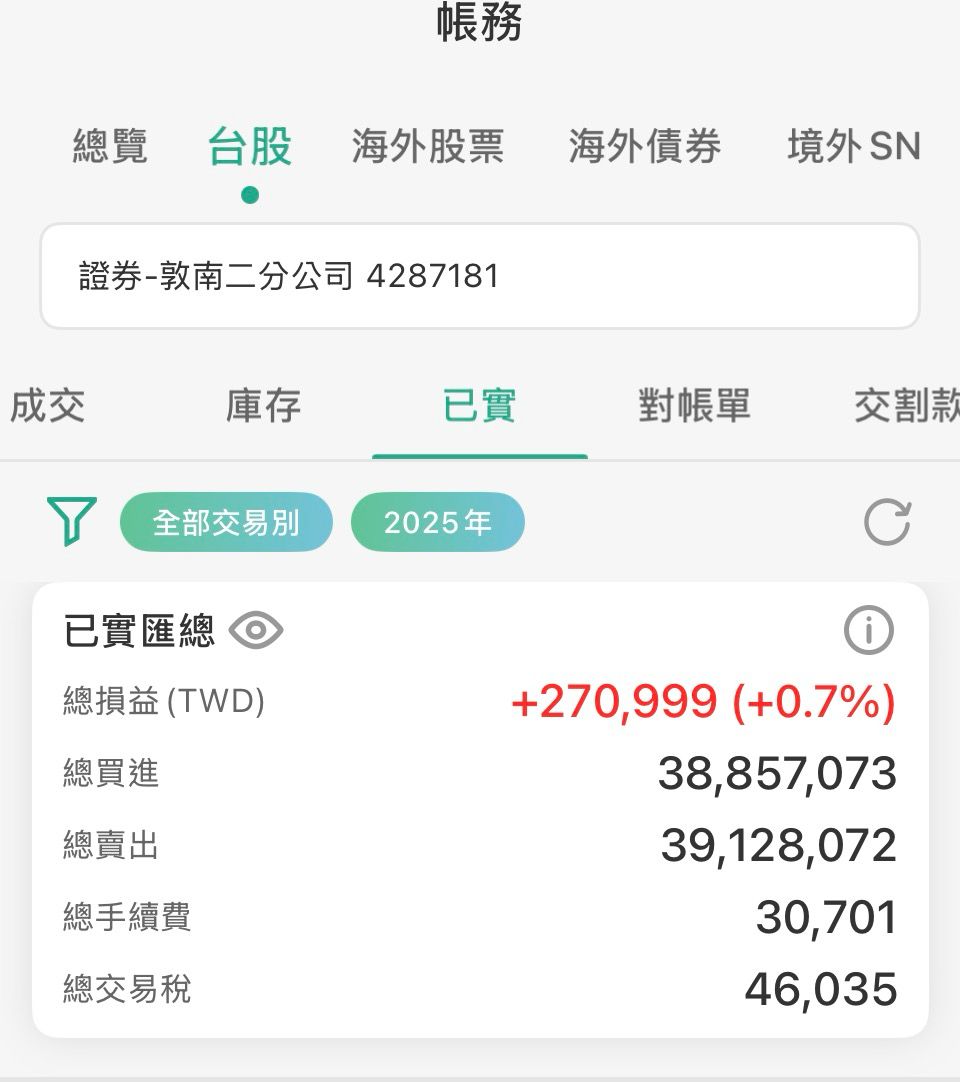
Task: Open the filter funnel icon
Action: point(72,521)
